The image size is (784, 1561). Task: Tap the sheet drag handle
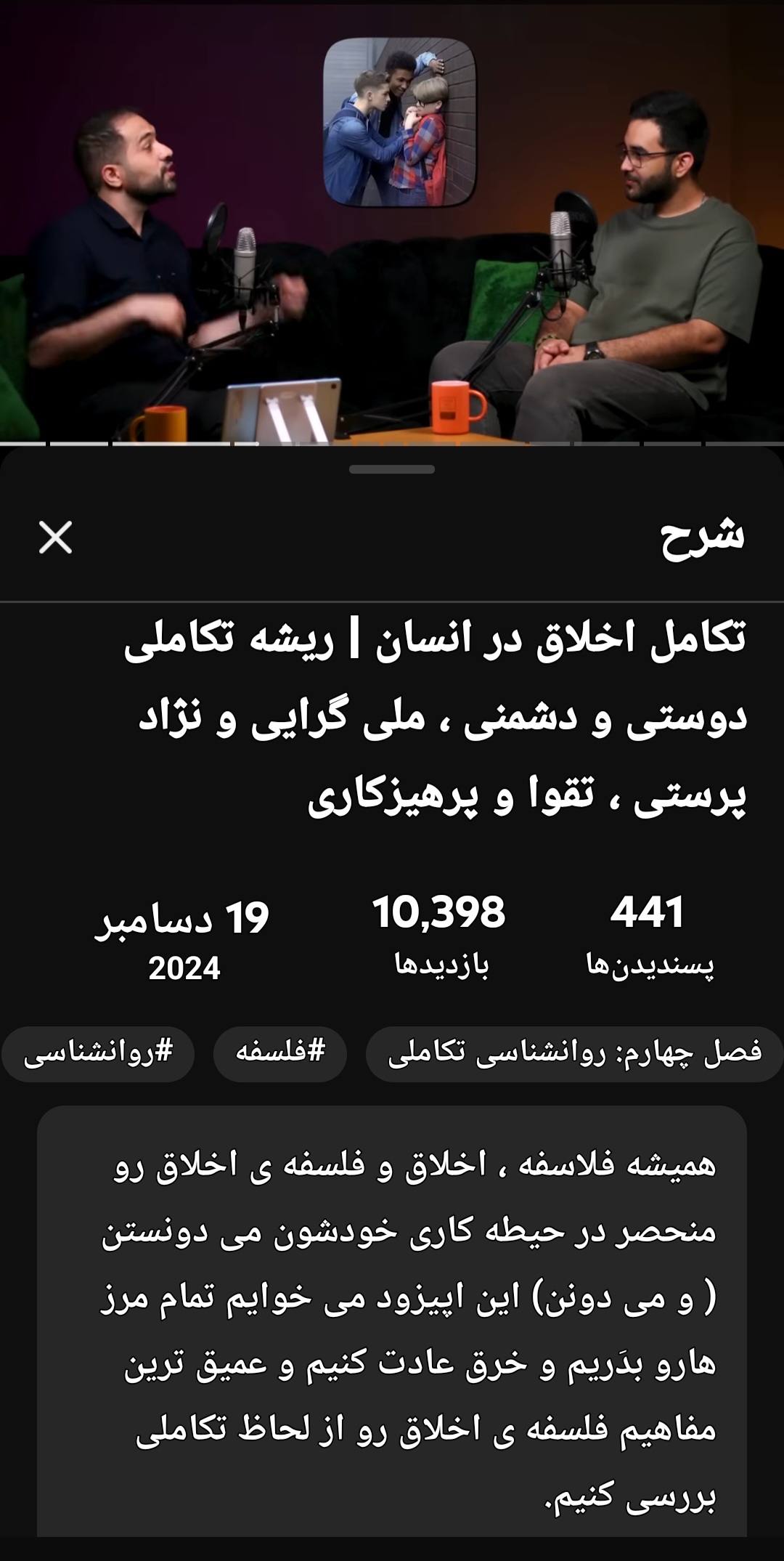coord(392,470)
